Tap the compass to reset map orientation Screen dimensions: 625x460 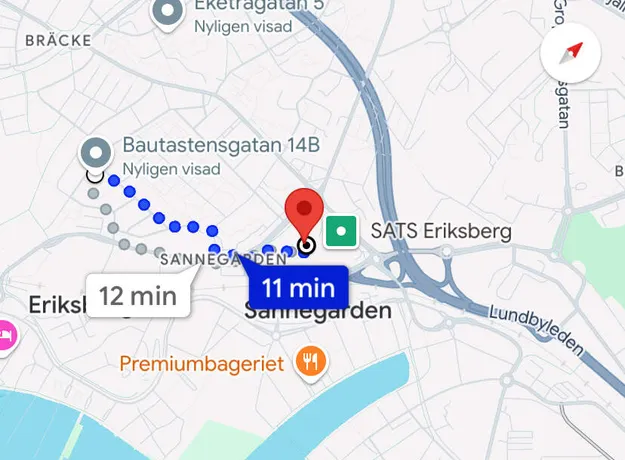coord(571,54)
